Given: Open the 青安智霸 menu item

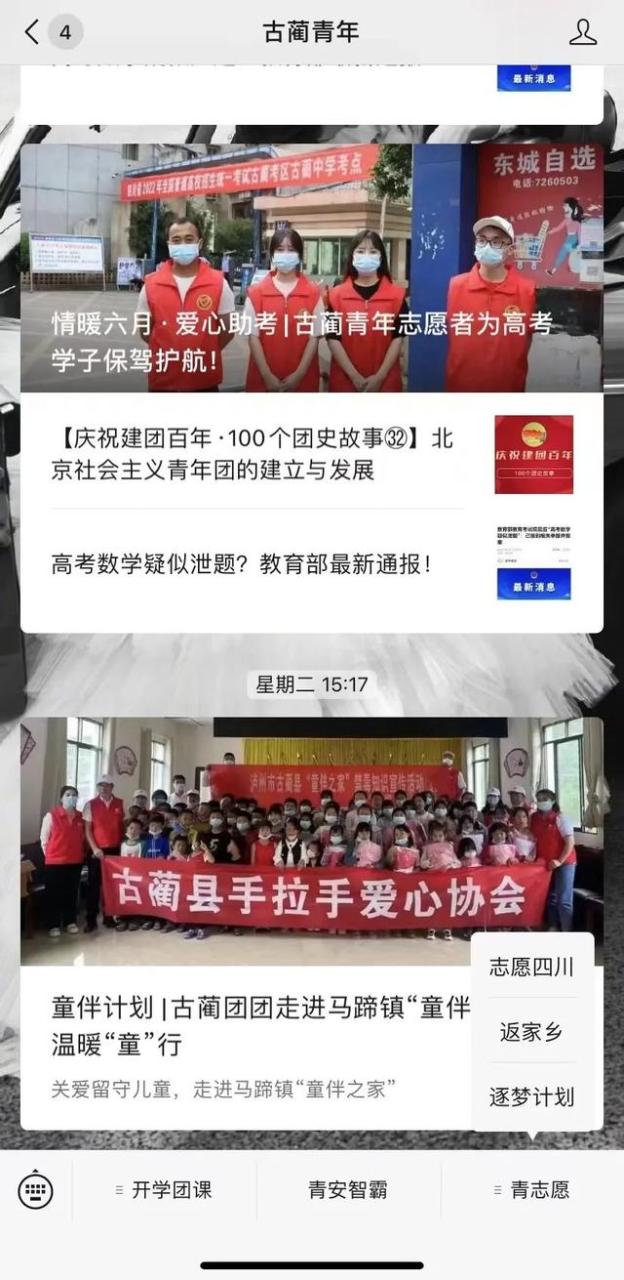Looking at the screenshot, I should coord(347,1190).
